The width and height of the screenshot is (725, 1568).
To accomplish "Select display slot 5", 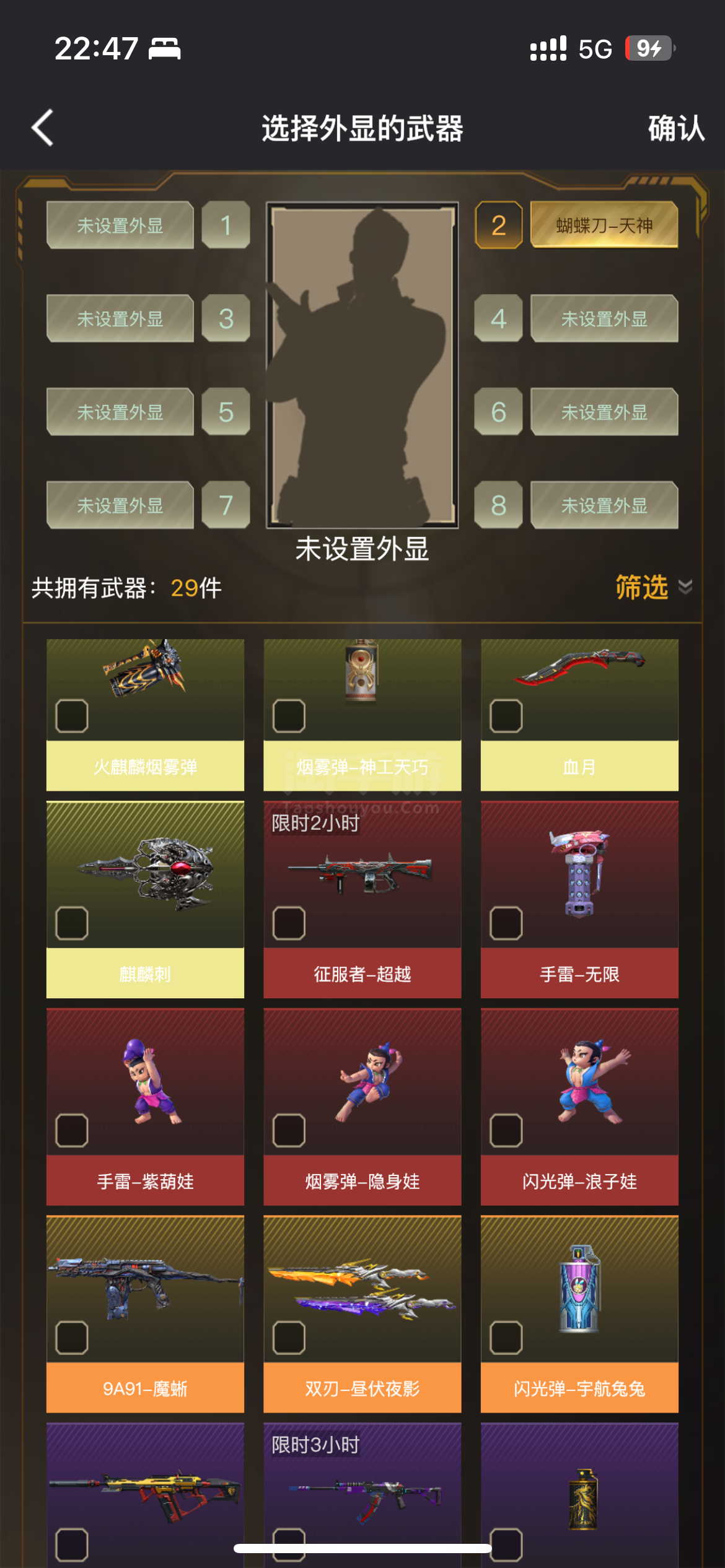I will [x=148, y=412].
